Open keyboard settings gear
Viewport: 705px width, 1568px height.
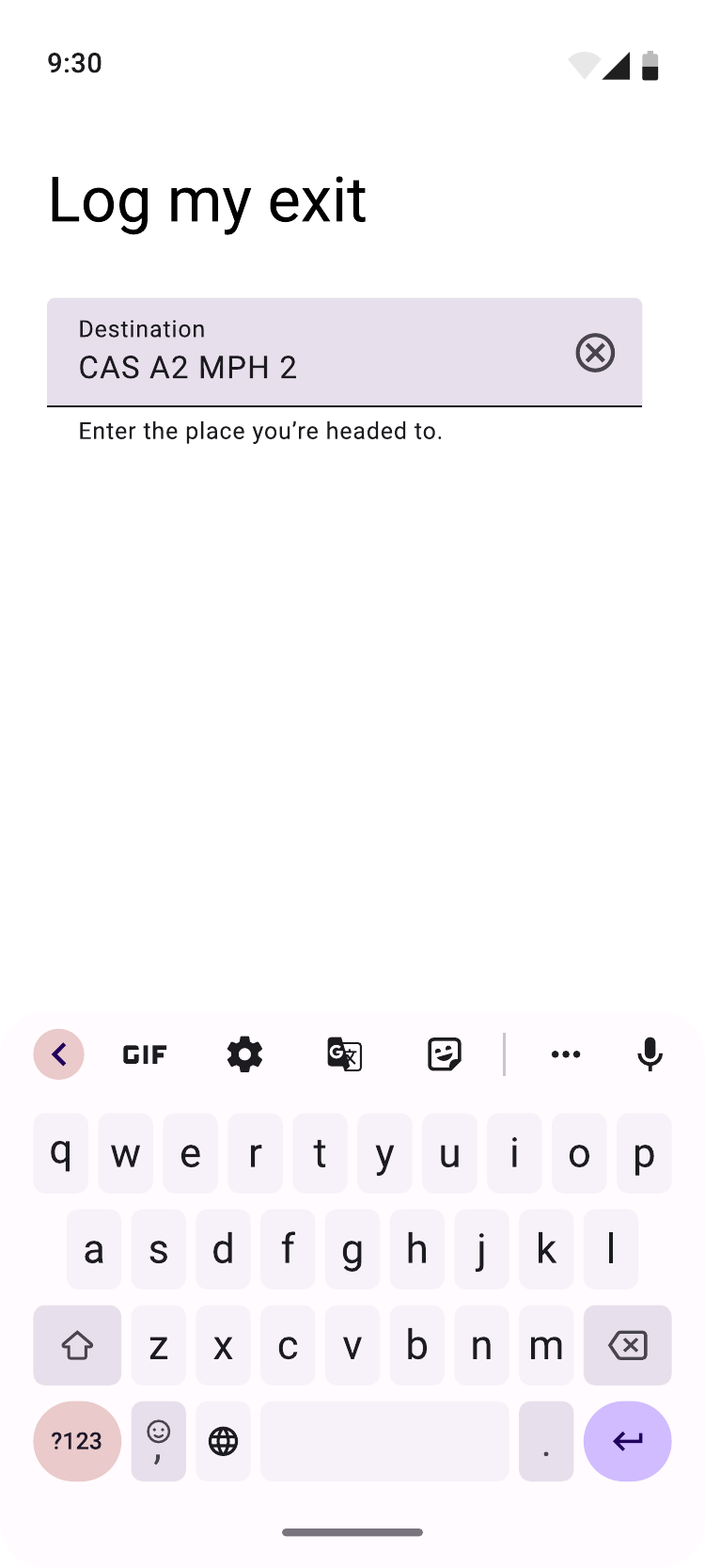[x=244, y=1054]
